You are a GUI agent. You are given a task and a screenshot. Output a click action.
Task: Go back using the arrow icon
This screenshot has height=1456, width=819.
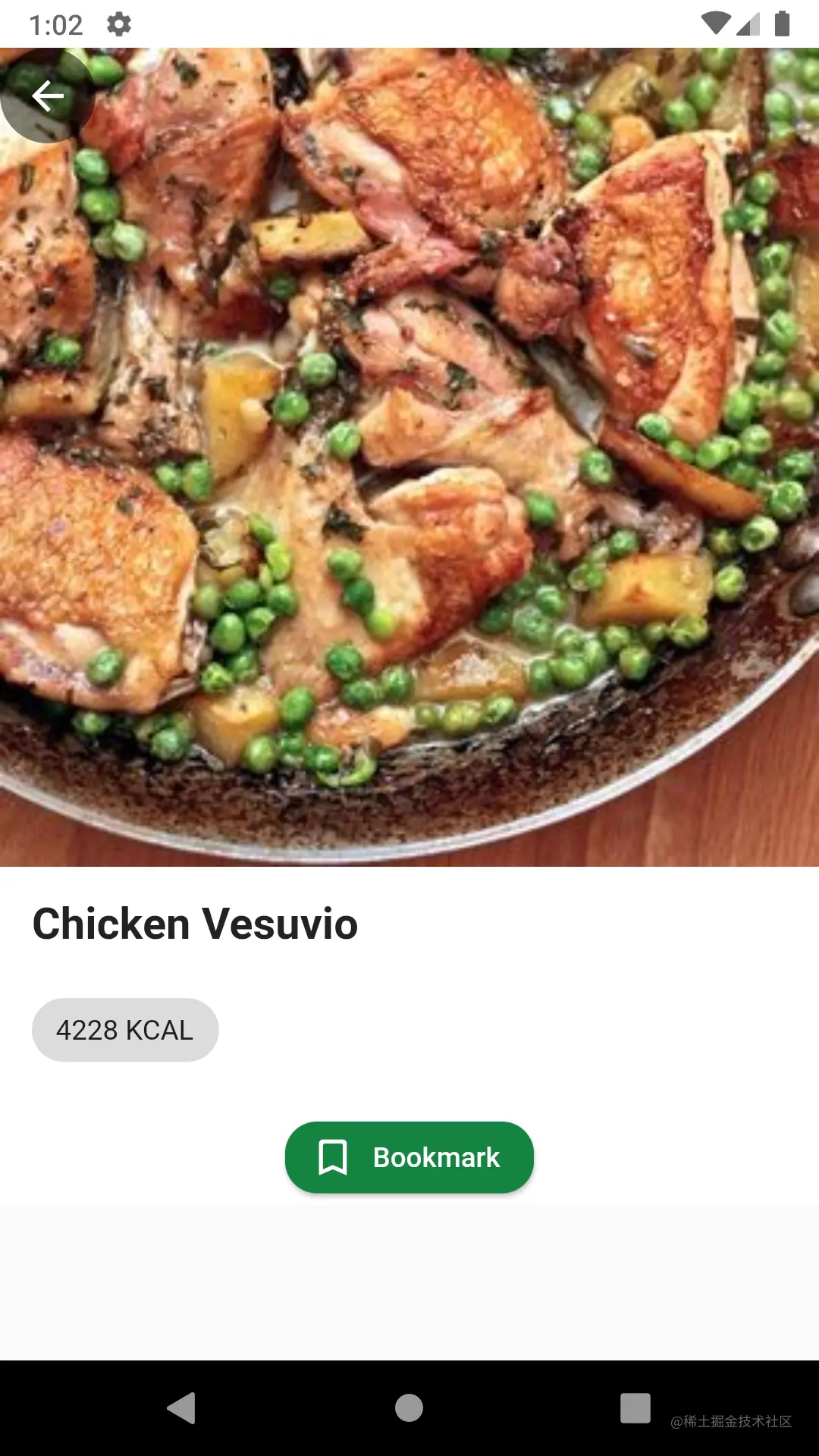pyautogui.click(x=47, y=96)
